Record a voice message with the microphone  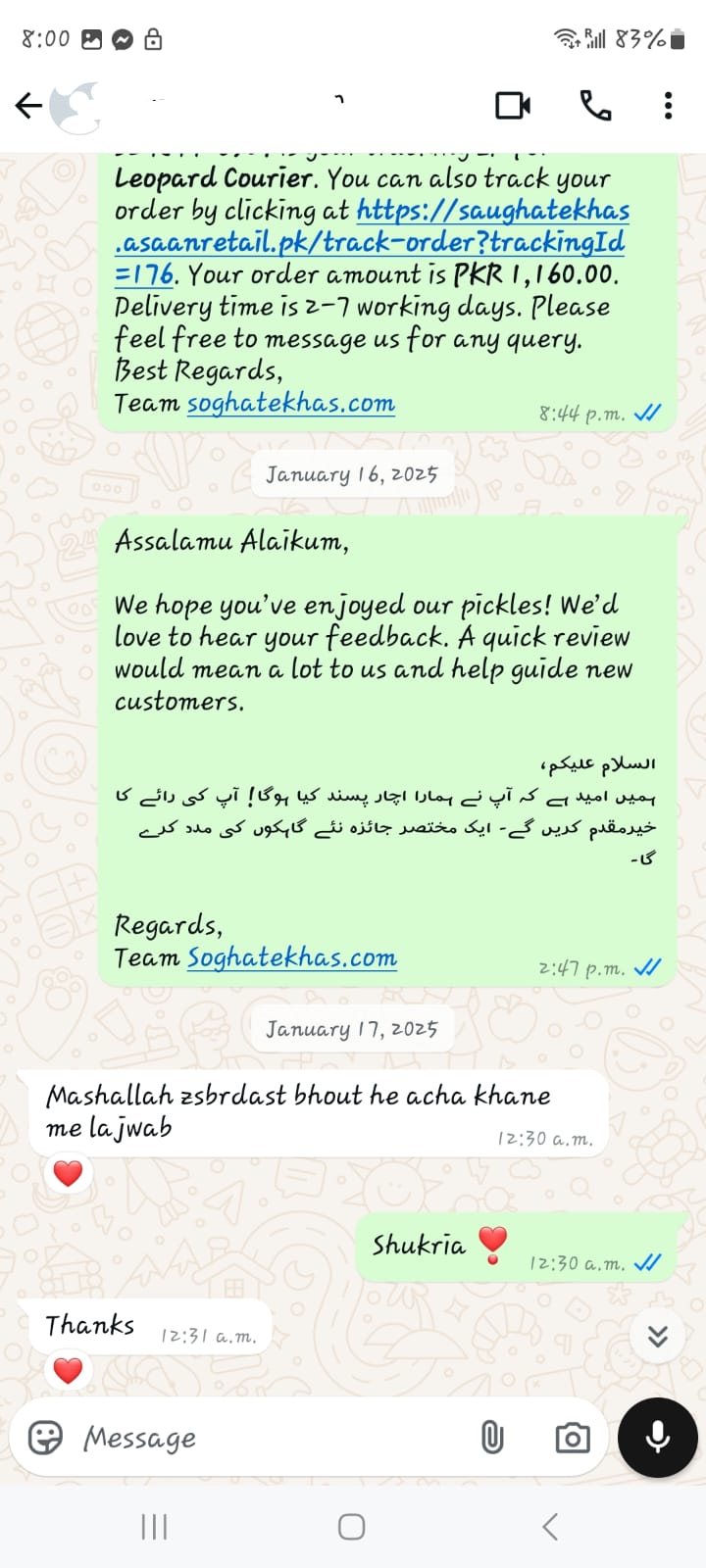pyautogui.click(x=658, y=1437)
